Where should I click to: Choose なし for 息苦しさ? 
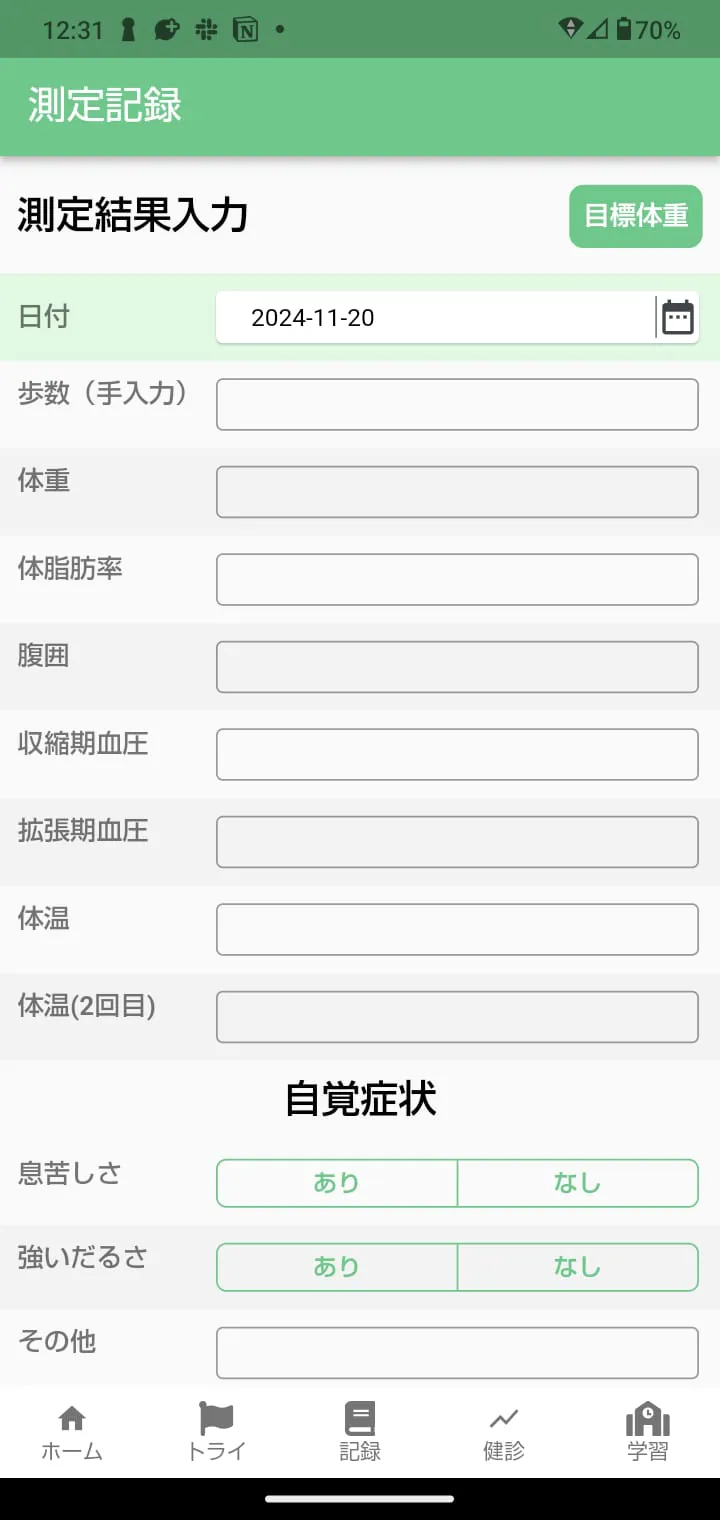[578, 1183]
